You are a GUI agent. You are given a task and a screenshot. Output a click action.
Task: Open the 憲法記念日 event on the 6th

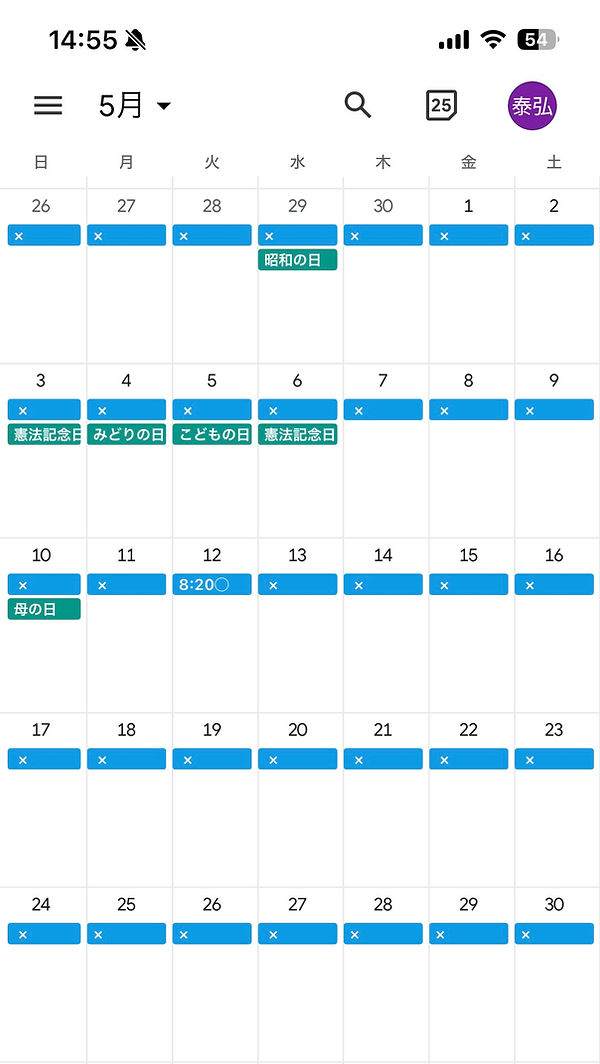point(298,434)
